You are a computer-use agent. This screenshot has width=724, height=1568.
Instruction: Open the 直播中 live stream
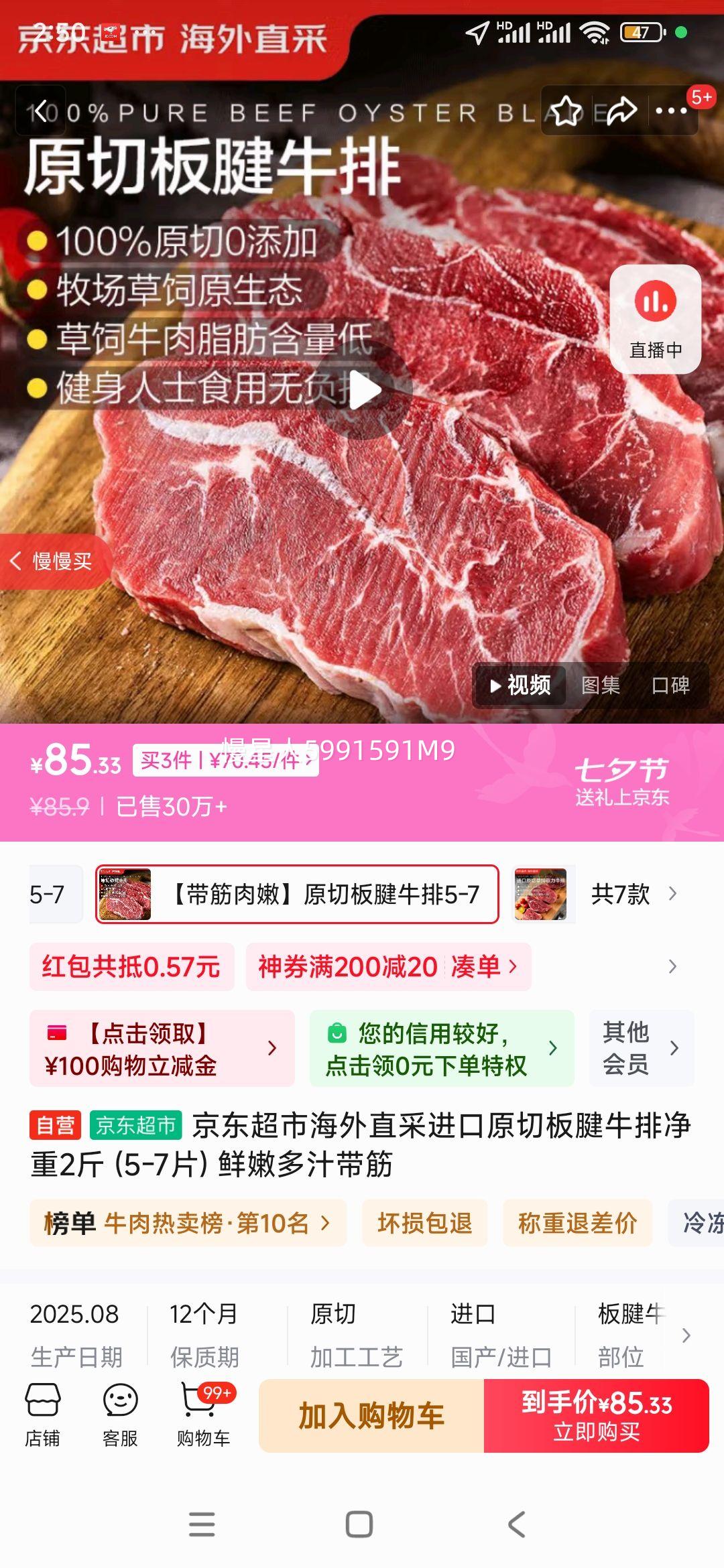pos(655,319)
